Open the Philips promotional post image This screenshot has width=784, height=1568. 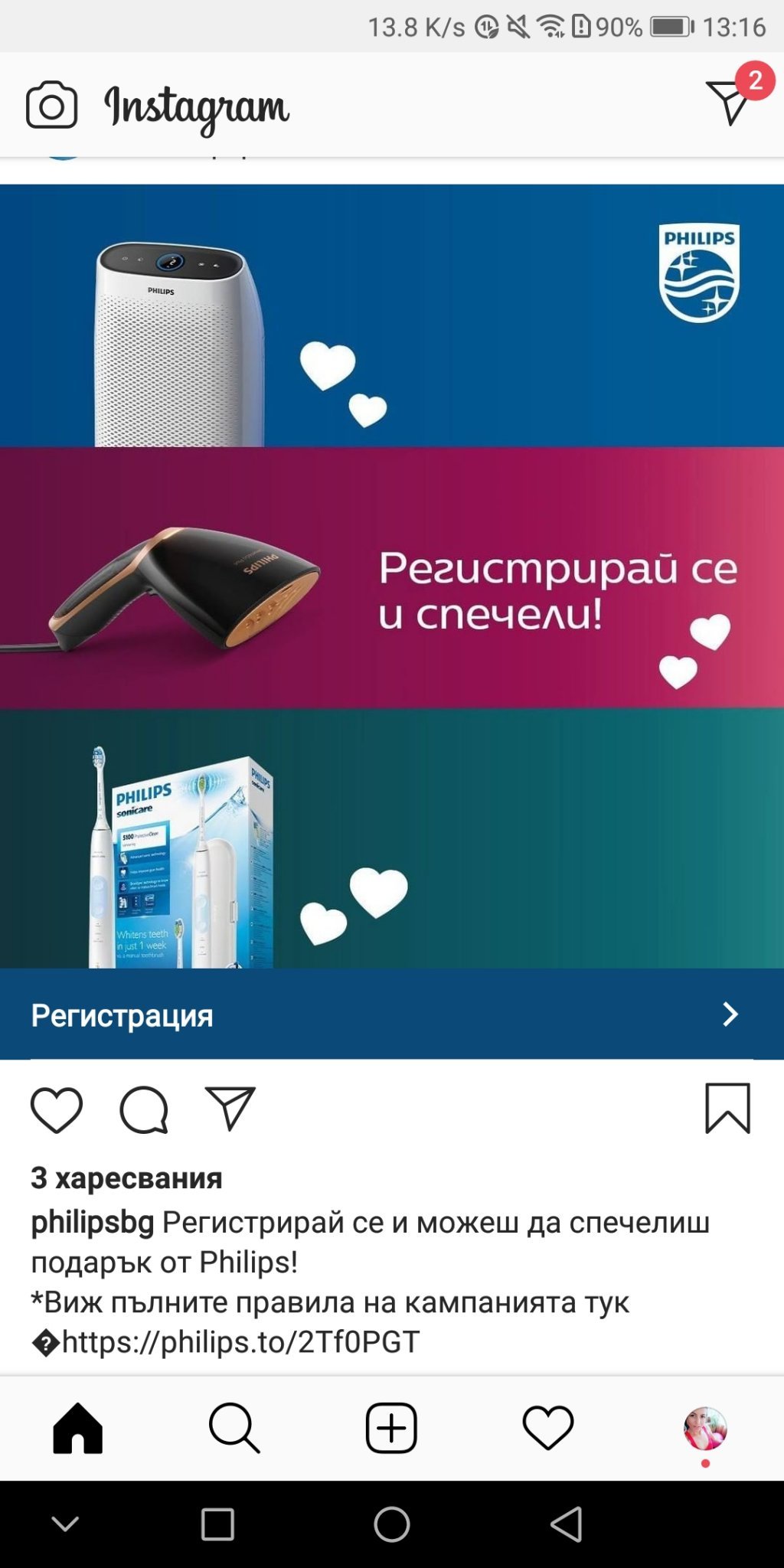[392, 576]
